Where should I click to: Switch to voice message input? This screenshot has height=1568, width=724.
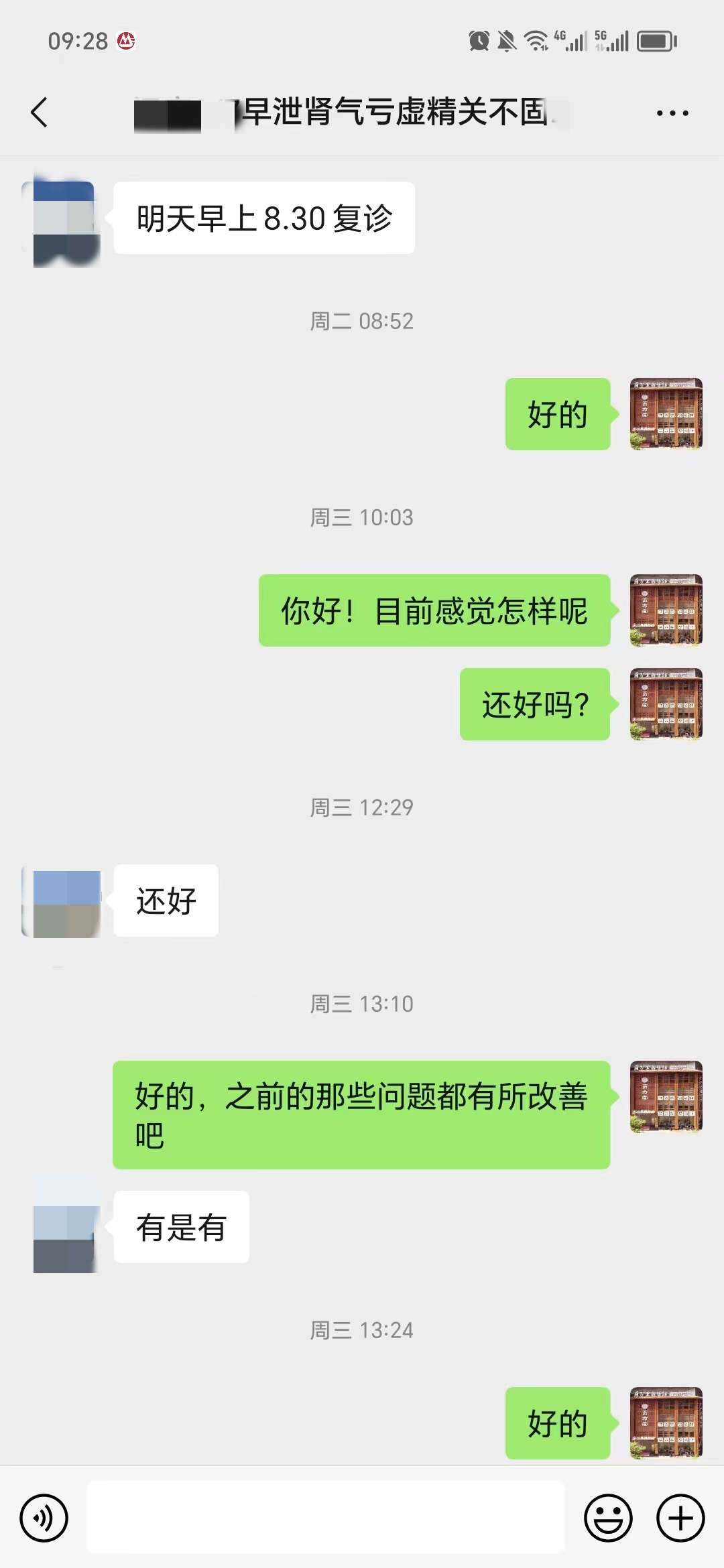[44, 1518]
